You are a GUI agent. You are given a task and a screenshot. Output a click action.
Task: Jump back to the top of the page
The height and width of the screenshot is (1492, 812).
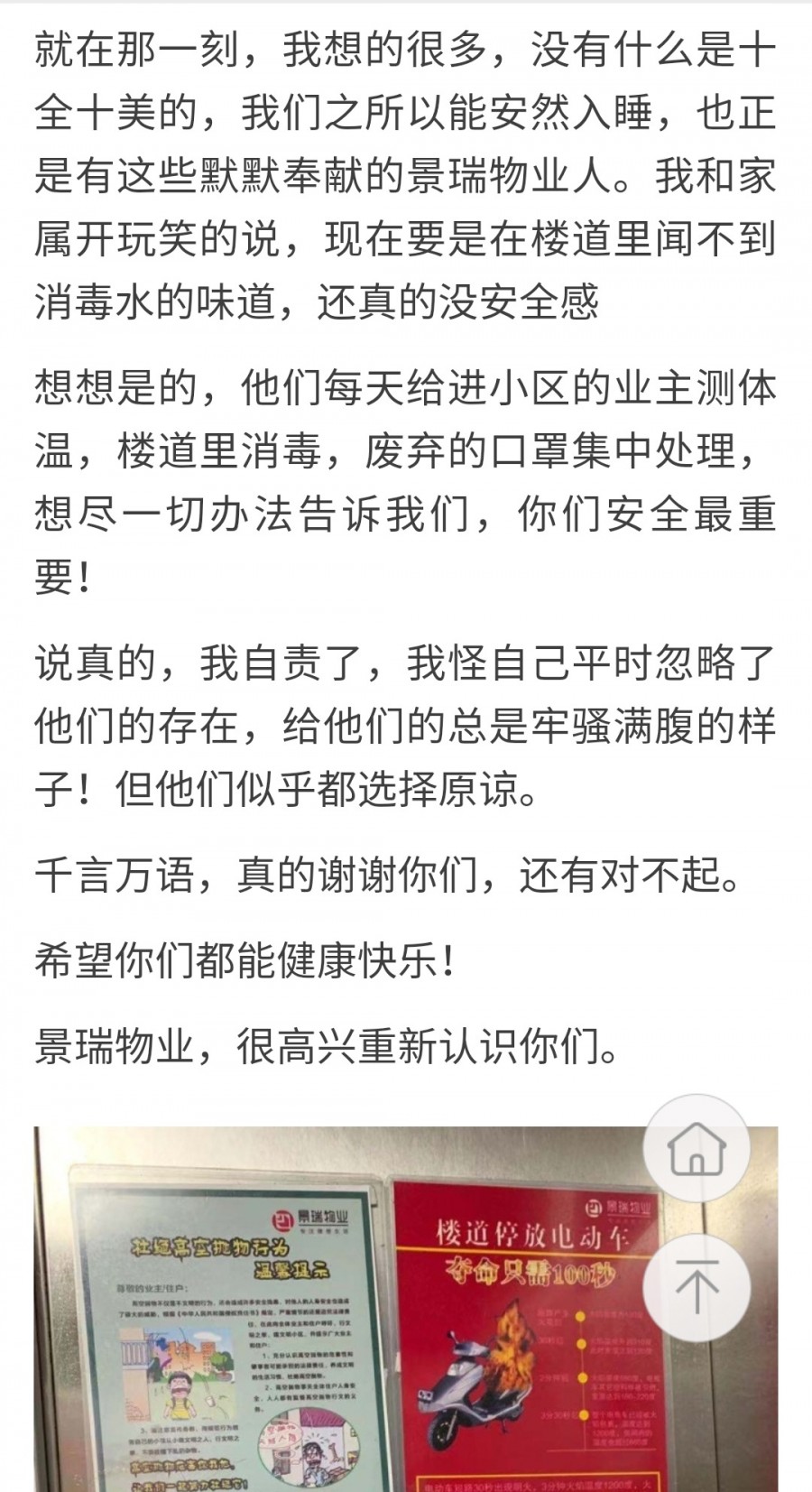[697, 1288]
